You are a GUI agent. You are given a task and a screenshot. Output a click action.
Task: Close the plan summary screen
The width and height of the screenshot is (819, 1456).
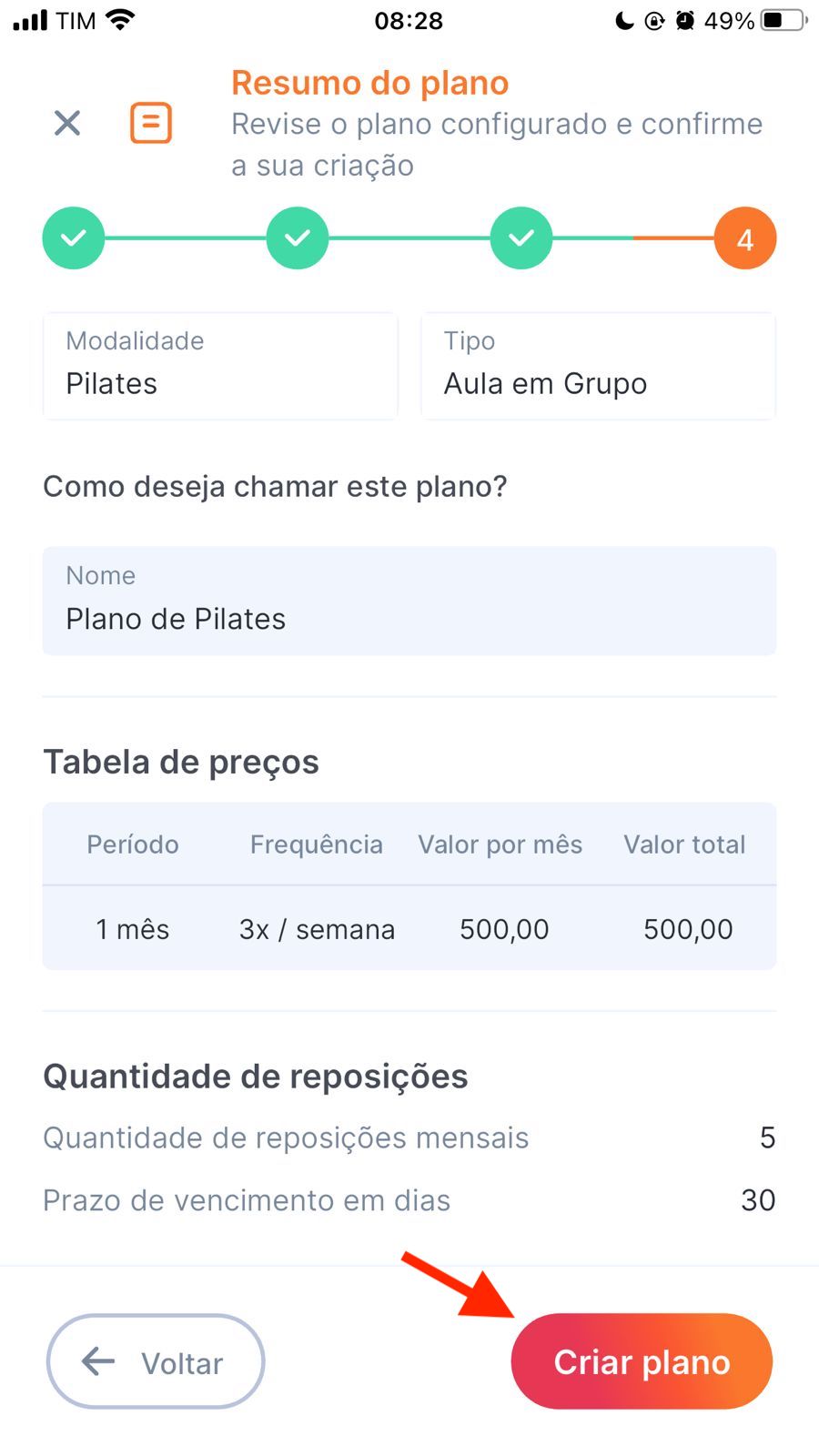pyautogui.click(x=67, y=123)
